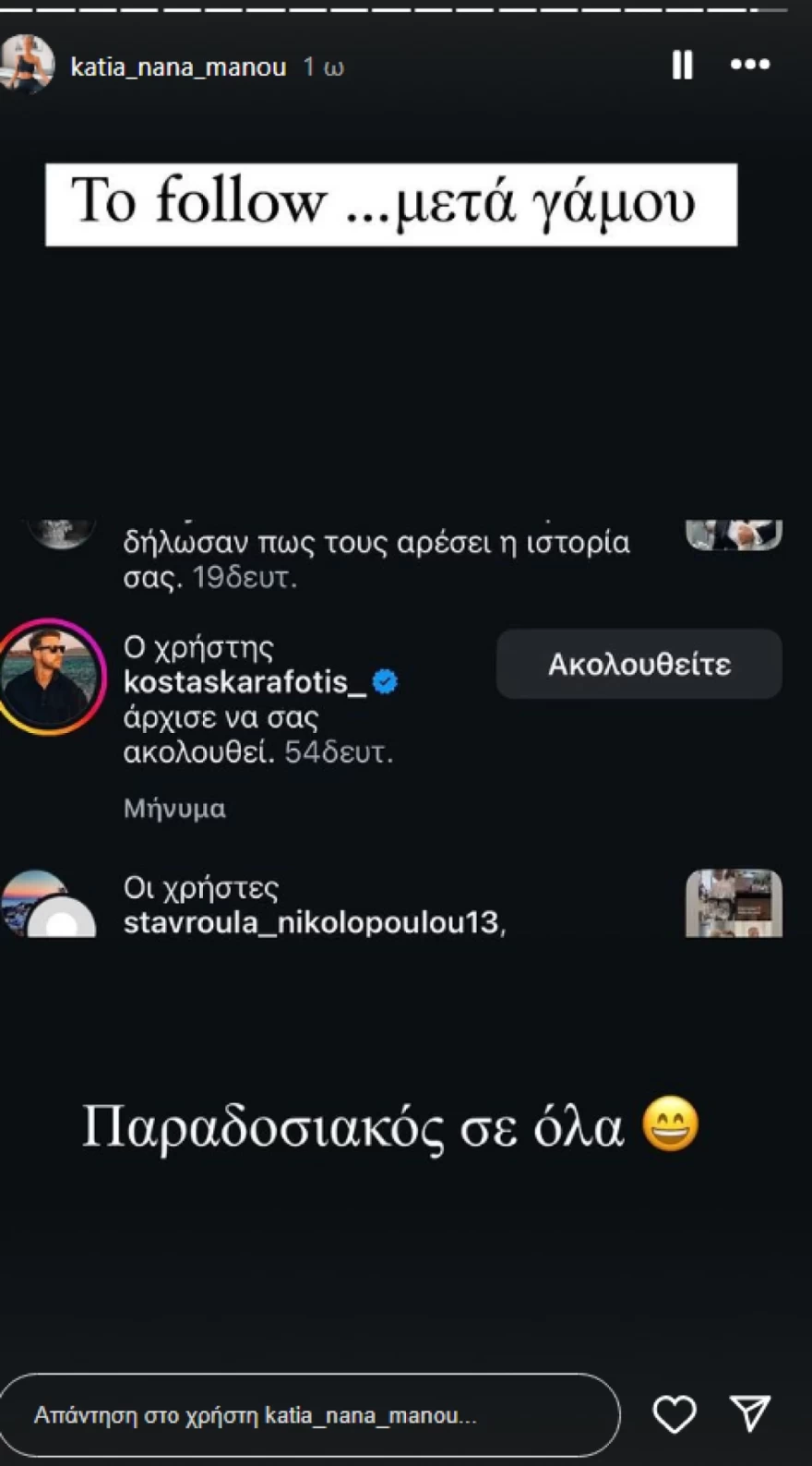
Task: Open the ellipsis menu for more actions
Action: pos(749,65)
